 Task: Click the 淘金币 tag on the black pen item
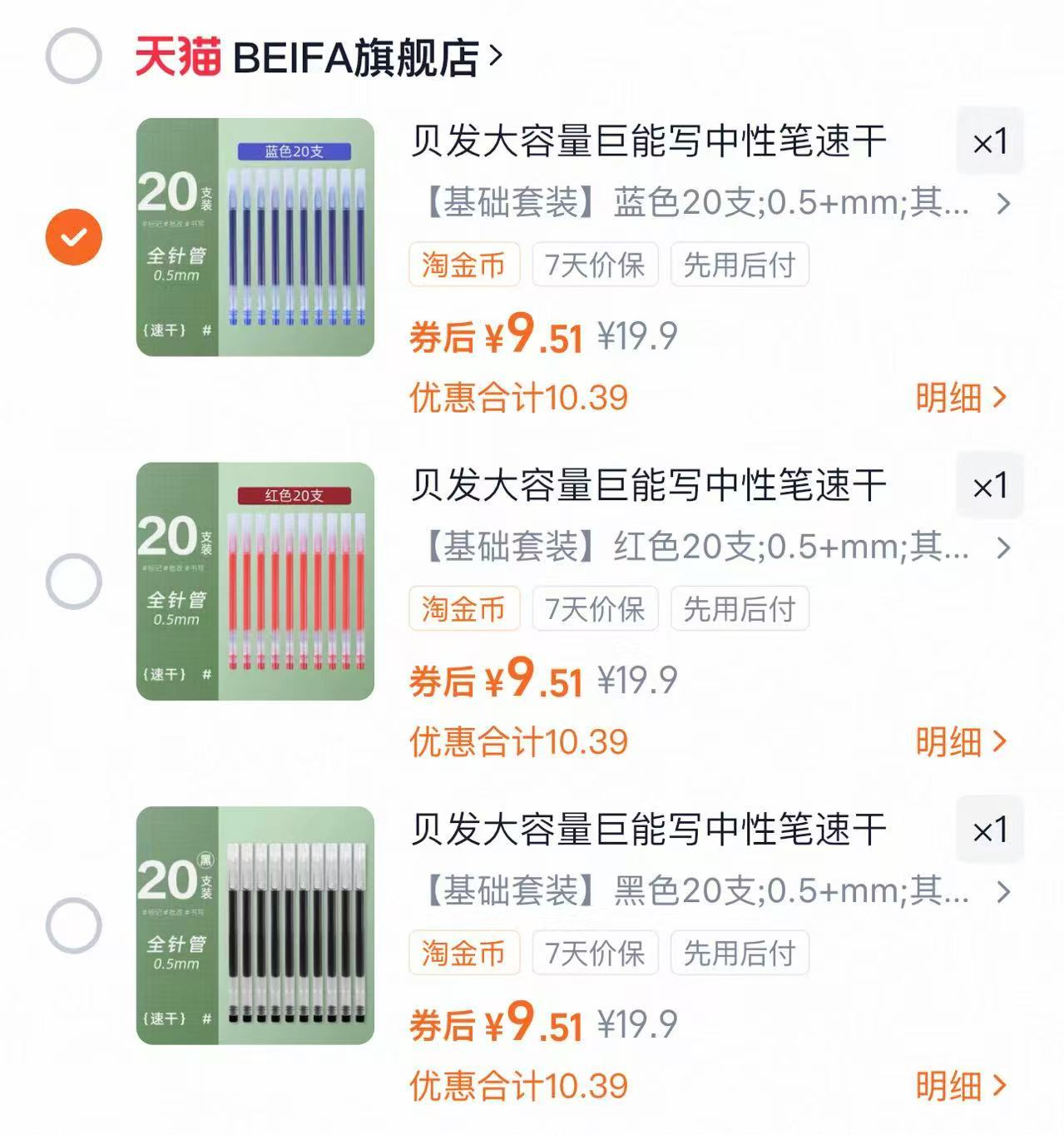[x=463, y=952]
